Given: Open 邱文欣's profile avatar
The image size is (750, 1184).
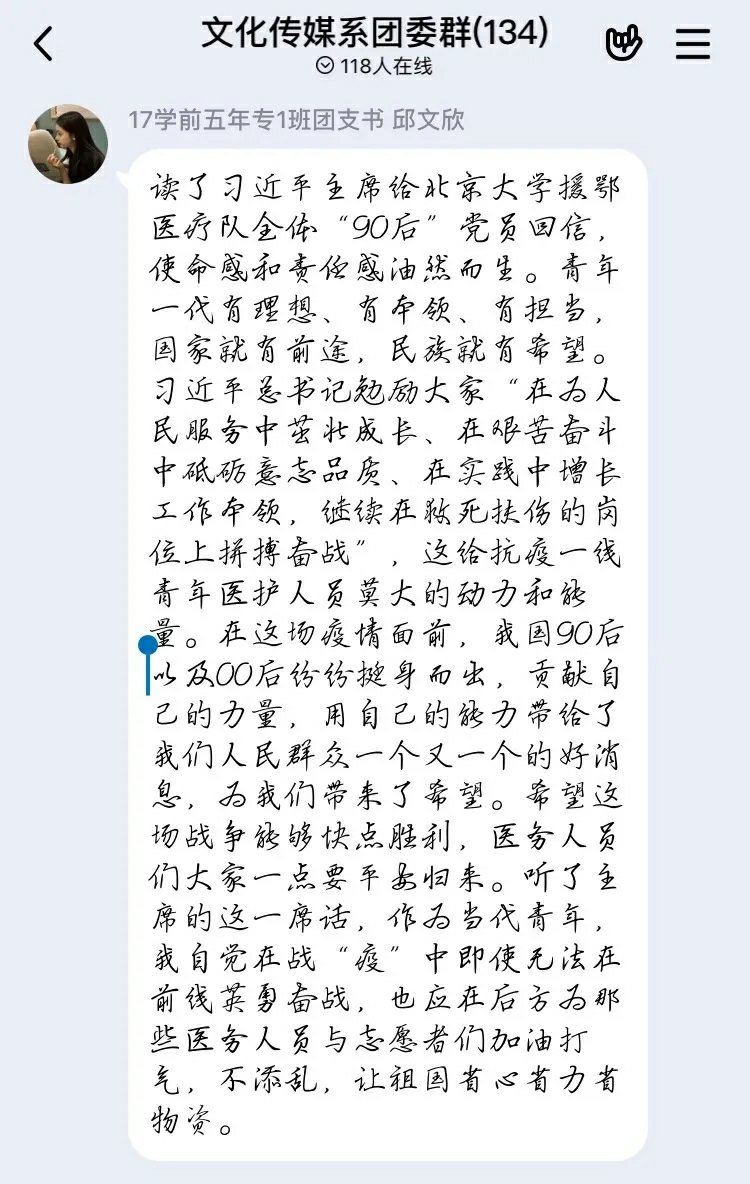Looking at the screenshot, I should (67, 144).
